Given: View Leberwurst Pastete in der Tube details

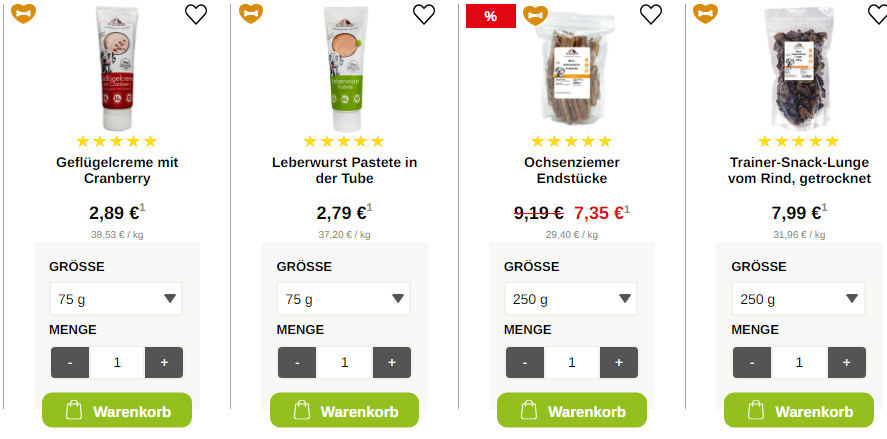Looking at the screenshot, I should (344, 170).
